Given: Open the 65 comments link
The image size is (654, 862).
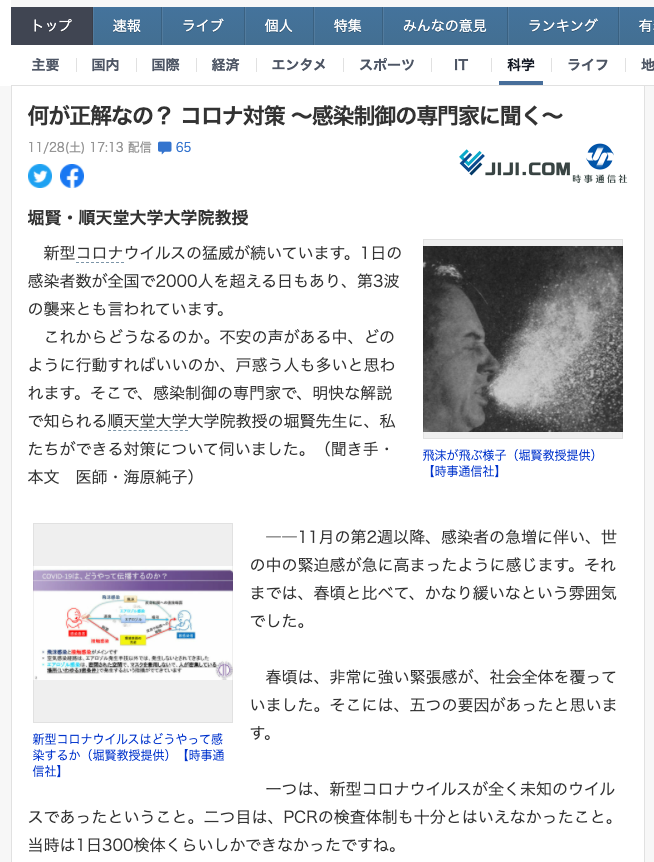Looking at the screenshot, I should [x=175, y=147].
